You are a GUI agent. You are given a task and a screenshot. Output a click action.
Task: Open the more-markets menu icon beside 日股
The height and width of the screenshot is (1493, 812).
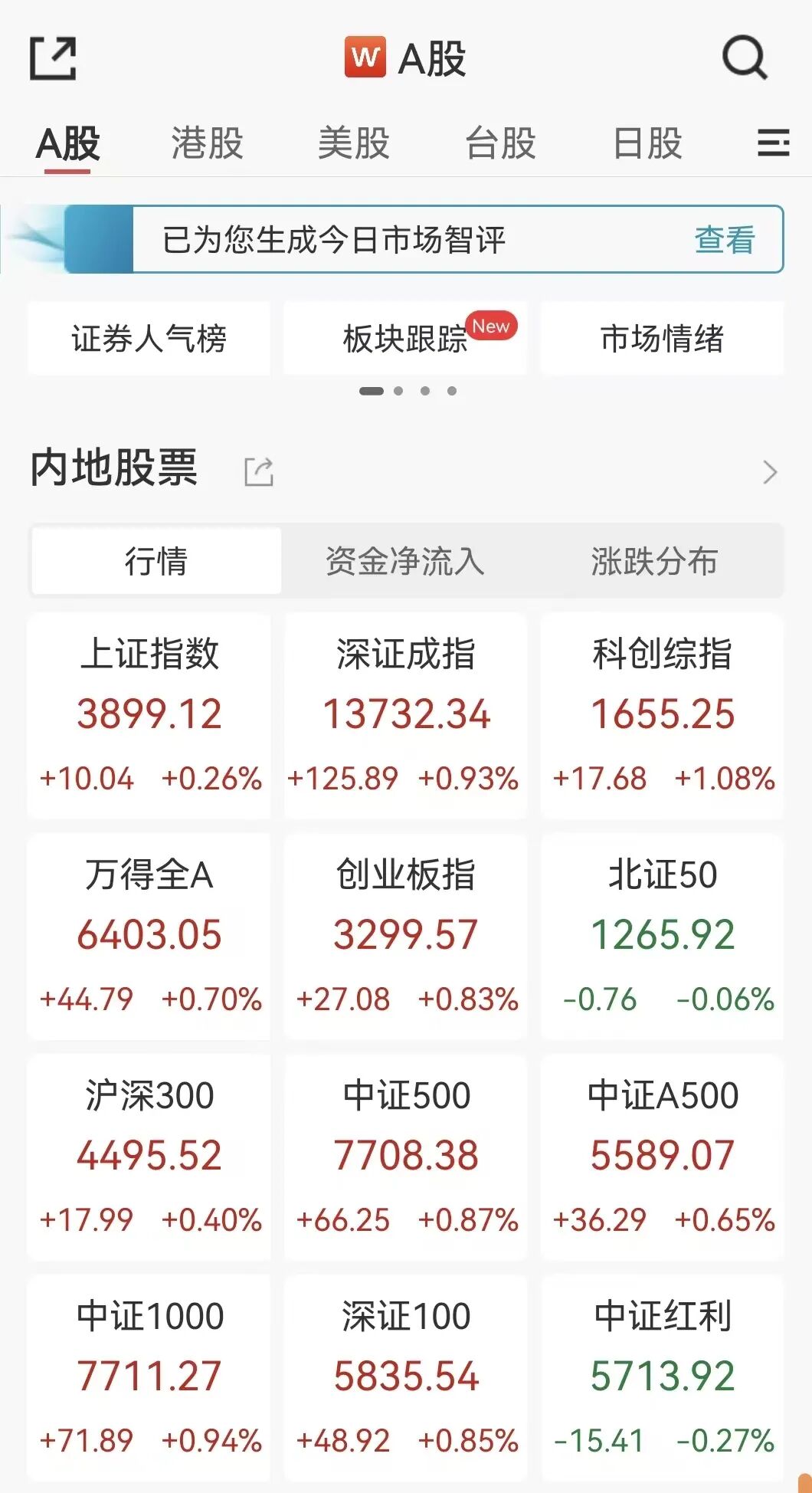click(772, 143)
